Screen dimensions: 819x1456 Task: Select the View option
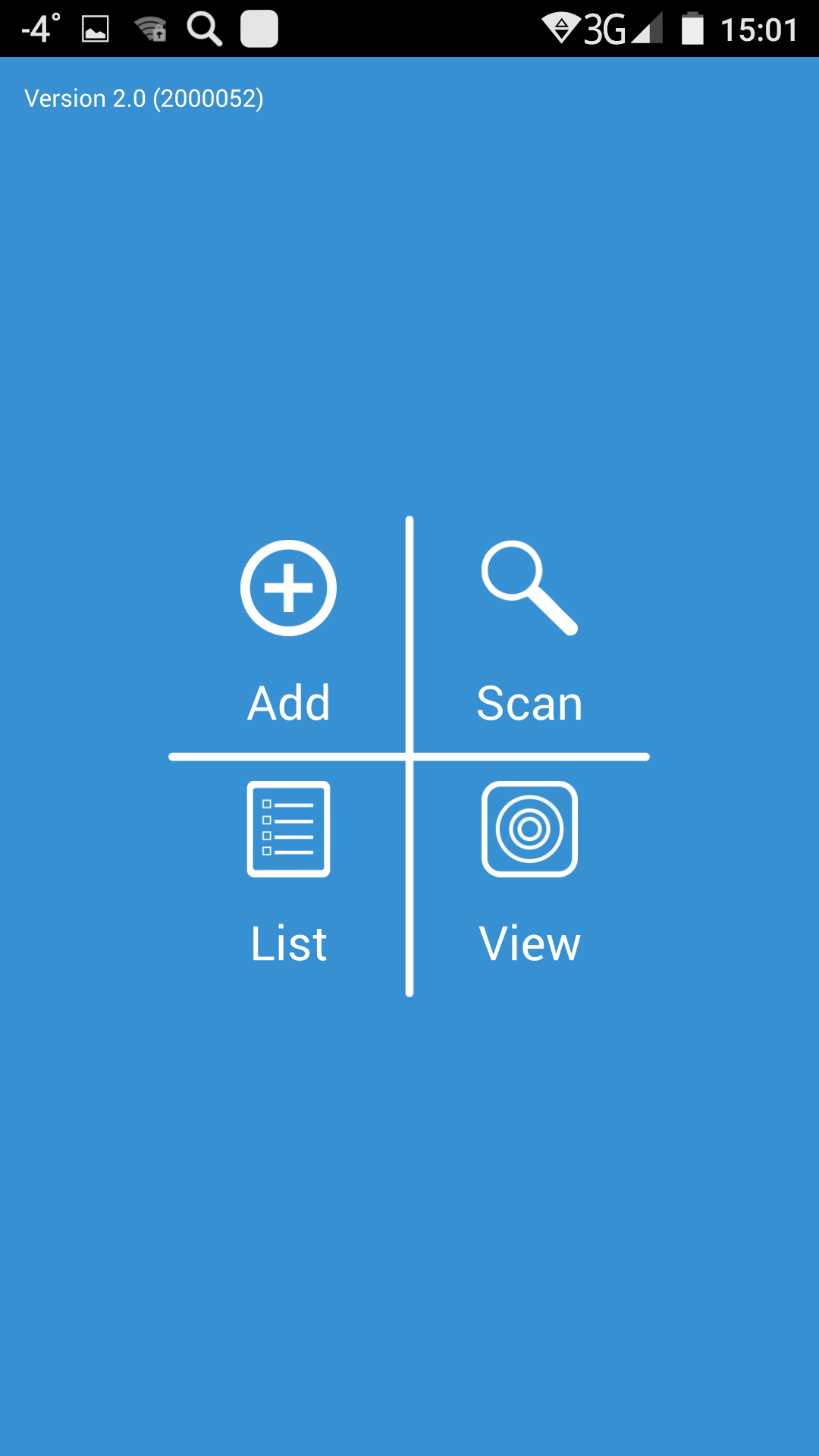(x=529, y=872)
